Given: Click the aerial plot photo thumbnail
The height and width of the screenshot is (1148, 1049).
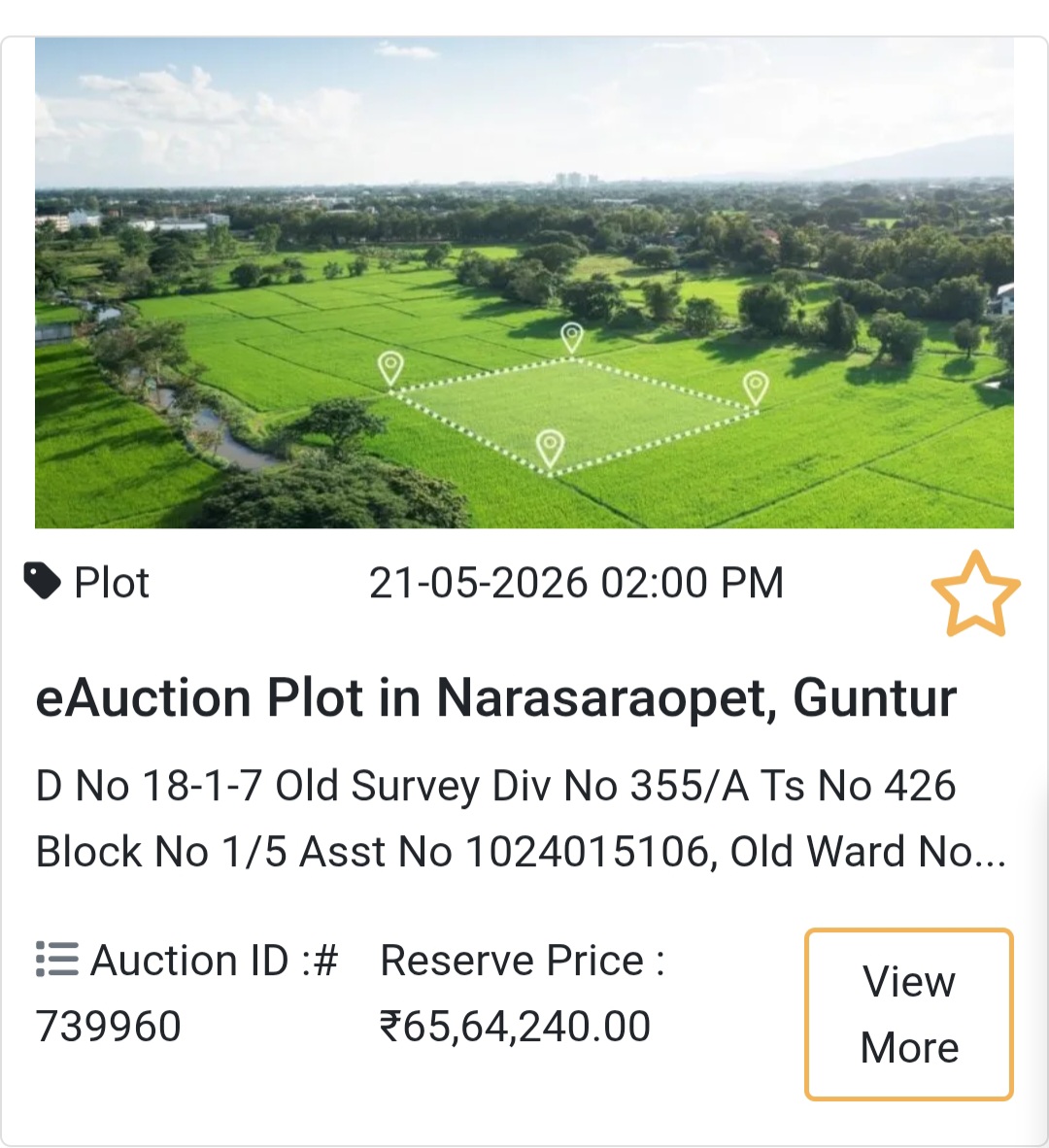Looking at the screenshot, I should point(524,280).
